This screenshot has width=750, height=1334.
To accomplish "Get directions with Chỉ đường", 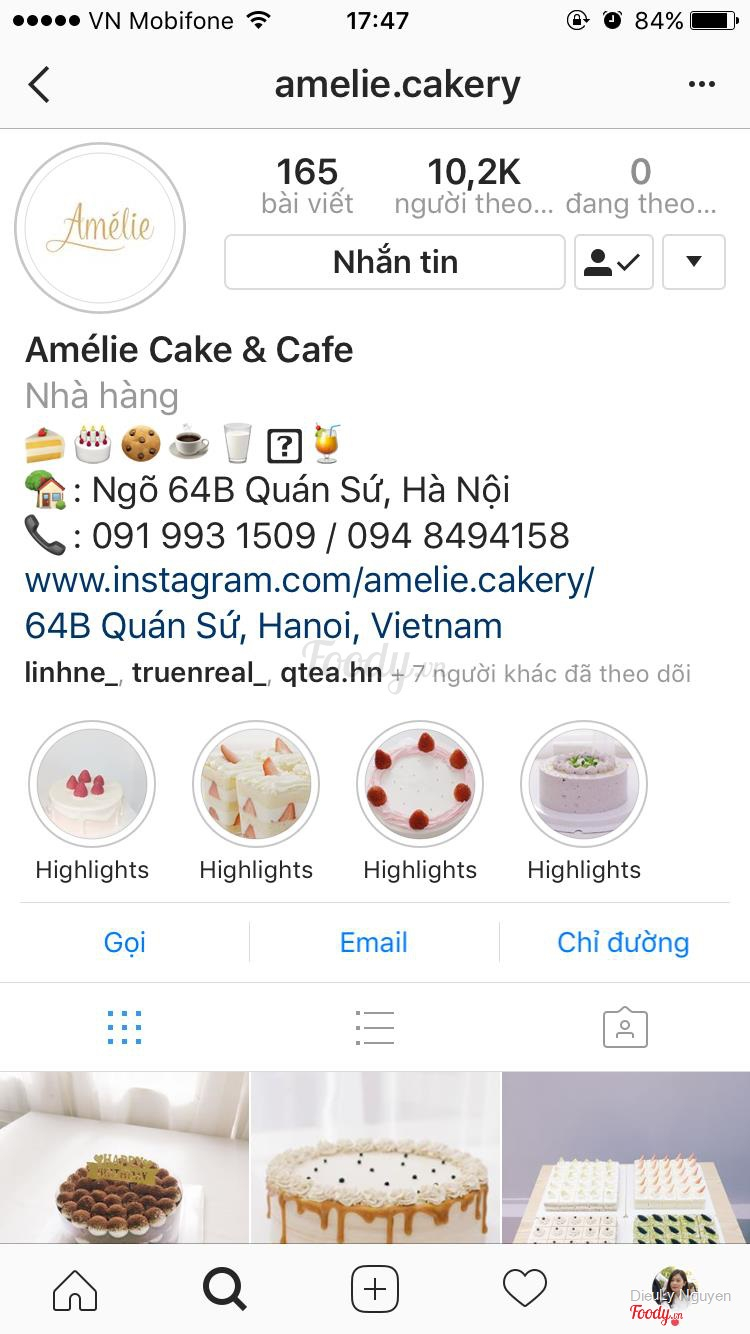I will pos(623,942).
